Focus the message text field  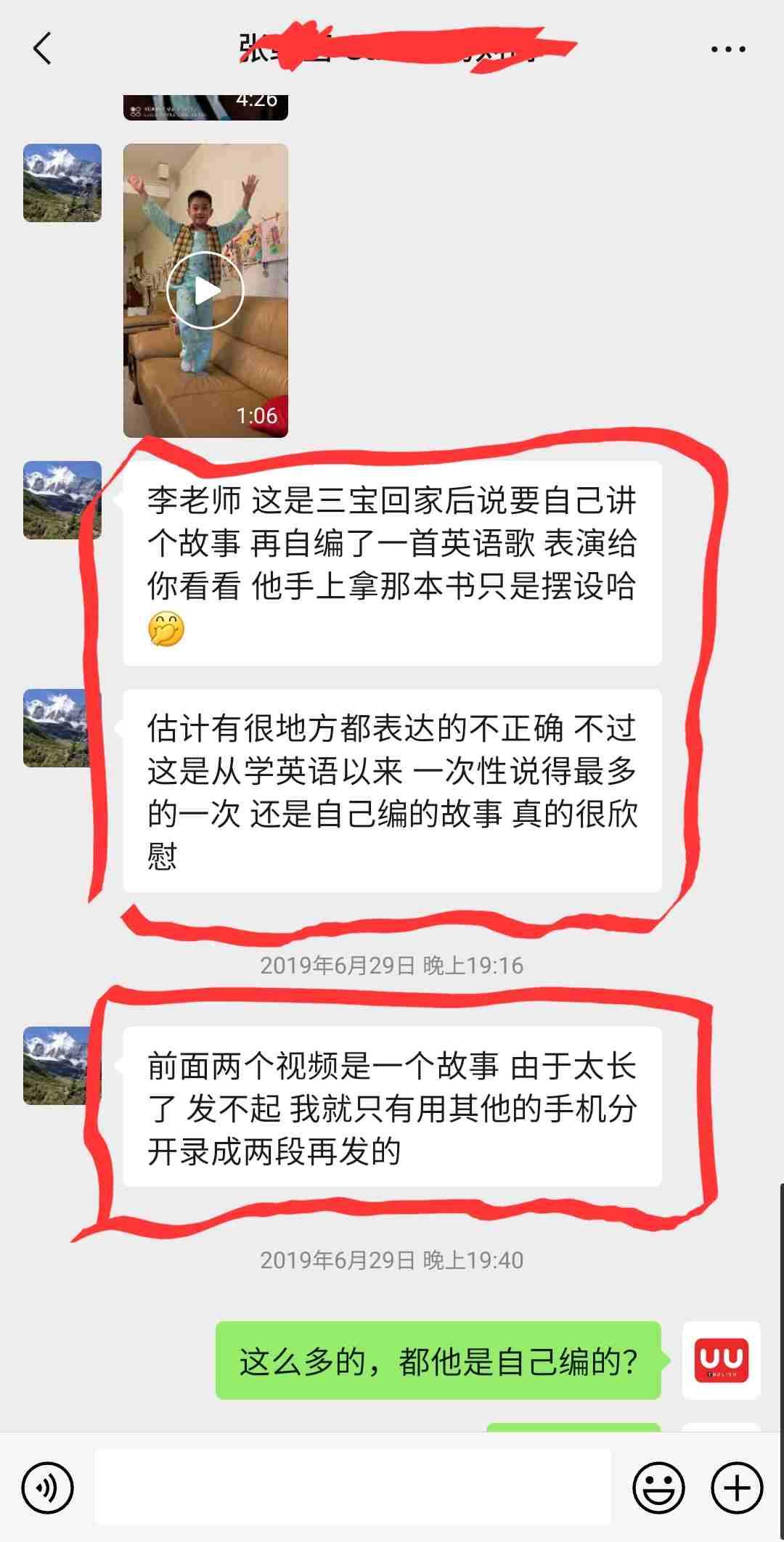(x=353, y=1488)
